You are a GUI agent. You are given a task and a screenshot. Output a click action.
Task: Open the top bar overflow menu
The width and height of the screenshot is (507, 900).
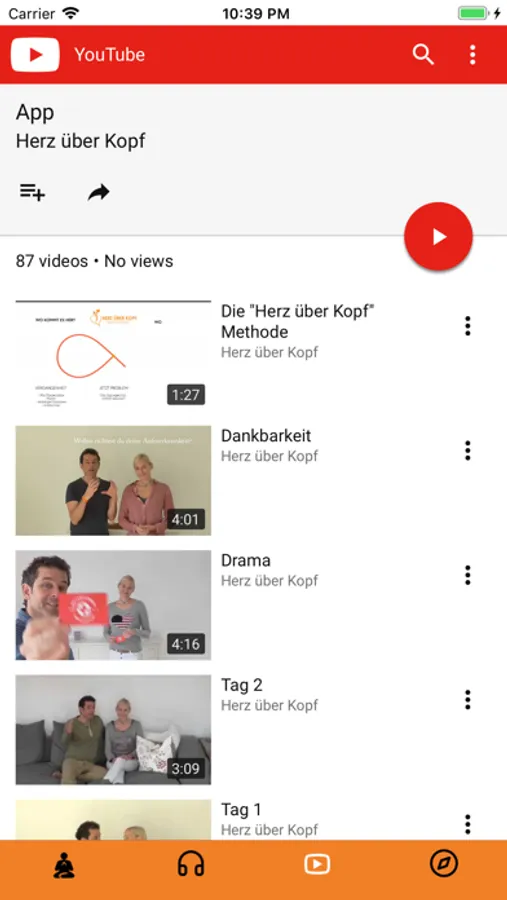click(x=472, y=55)
